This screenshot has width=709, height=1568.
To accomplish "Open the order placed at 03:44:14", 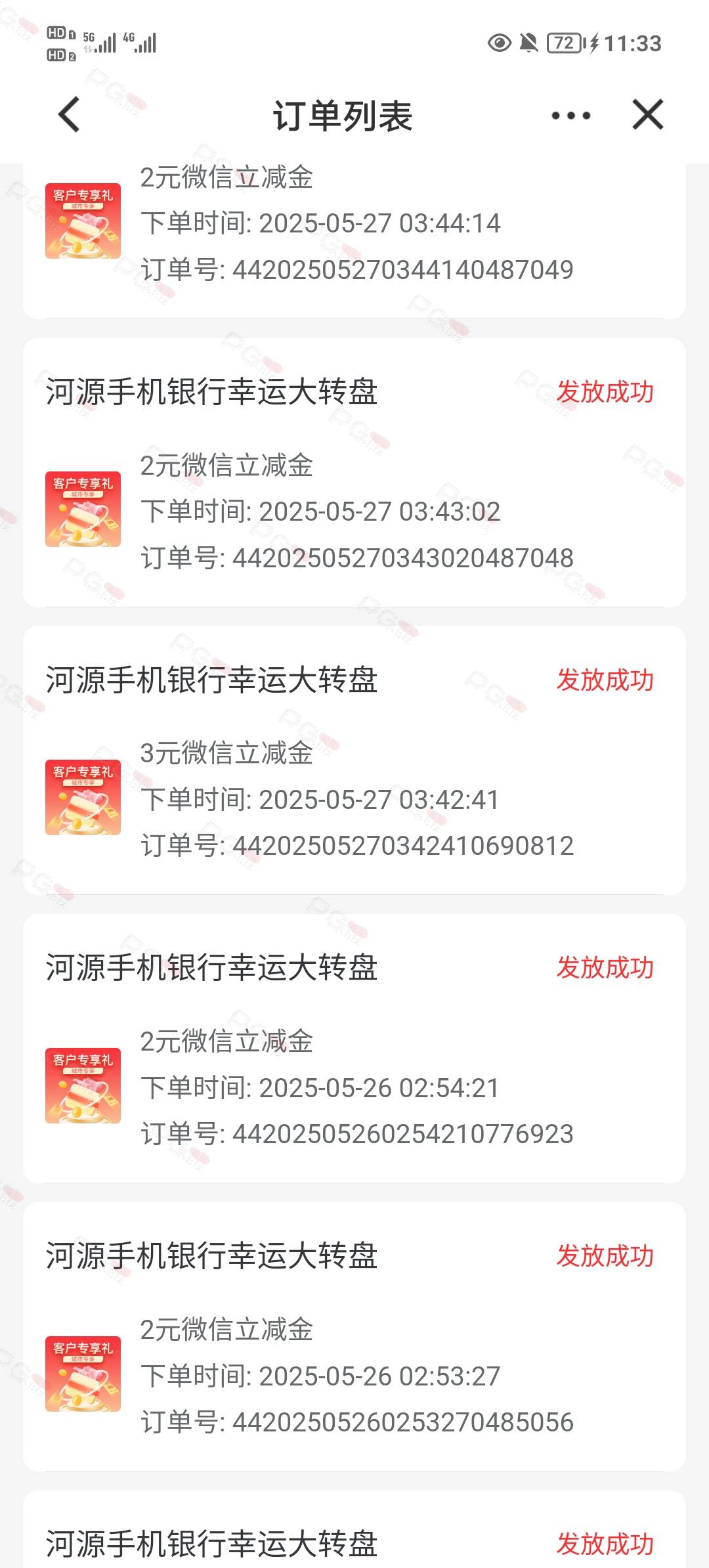I will (x=354, y=240).
